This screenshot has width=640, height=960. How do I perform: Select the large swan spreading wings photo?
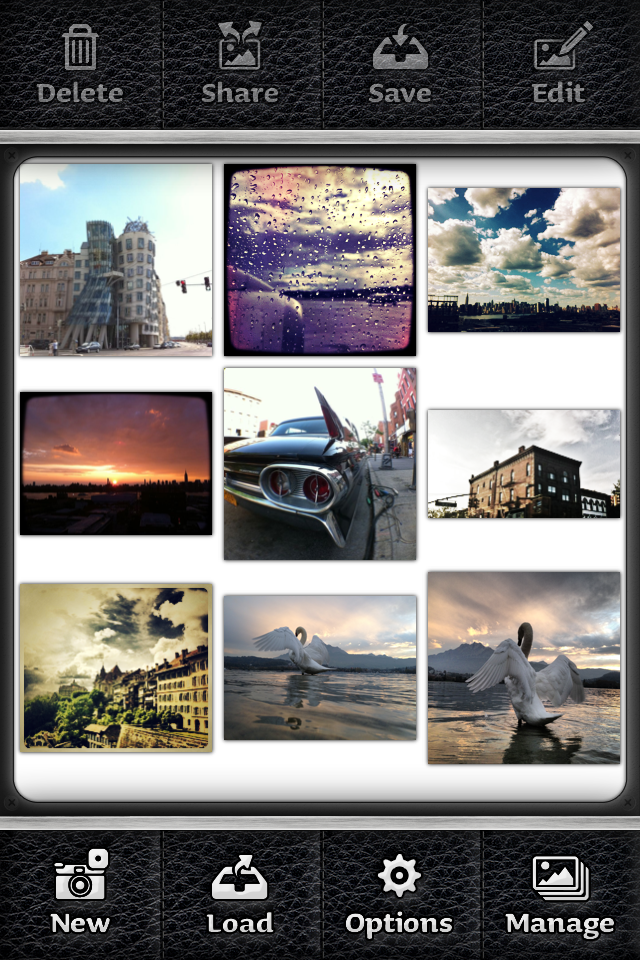click(x=524, y=667)
